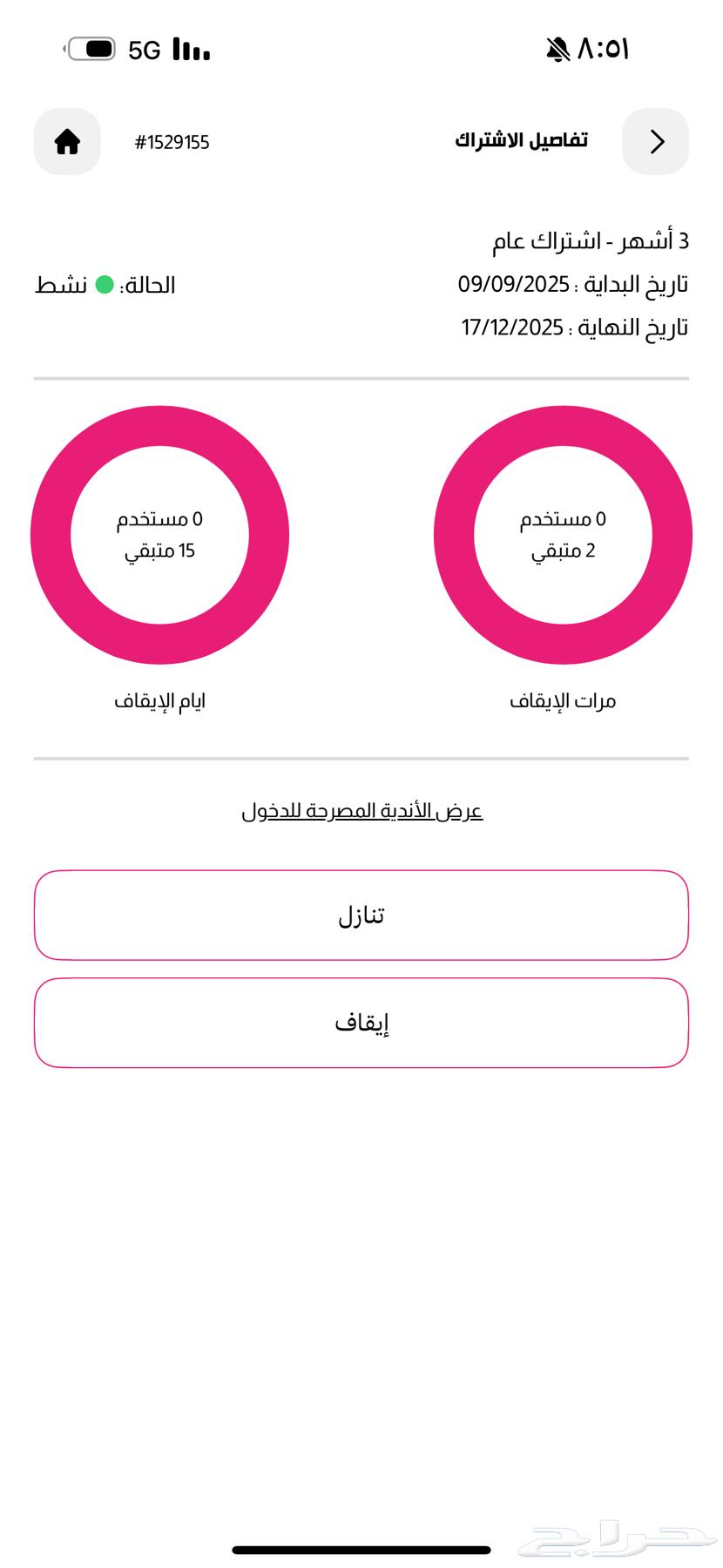The width and height of the screenshot is (723, 1568).
Task: Toggle subscription status next to الحالة
Action: pos(101,283)
